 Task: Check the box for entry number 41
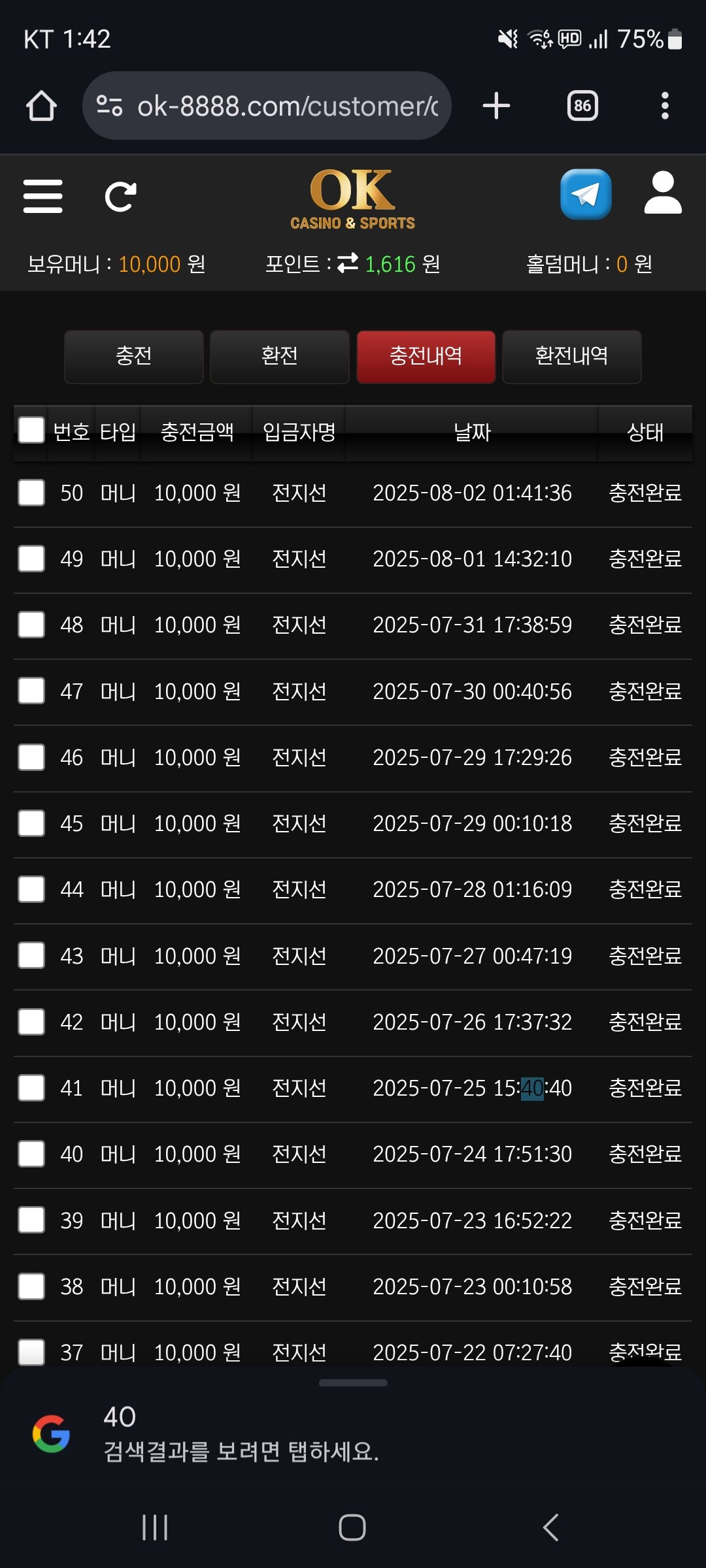(31, 1088)
